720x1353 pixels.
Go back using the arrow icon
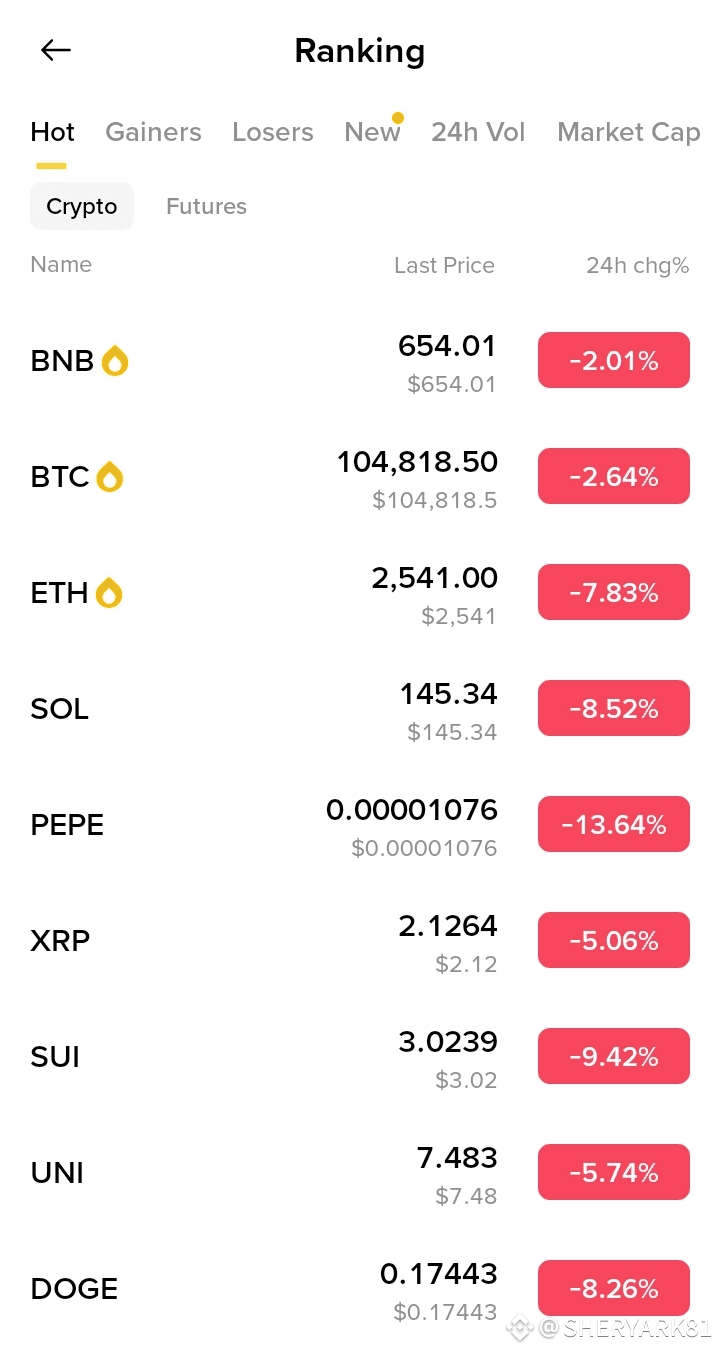tap(56, 50)
